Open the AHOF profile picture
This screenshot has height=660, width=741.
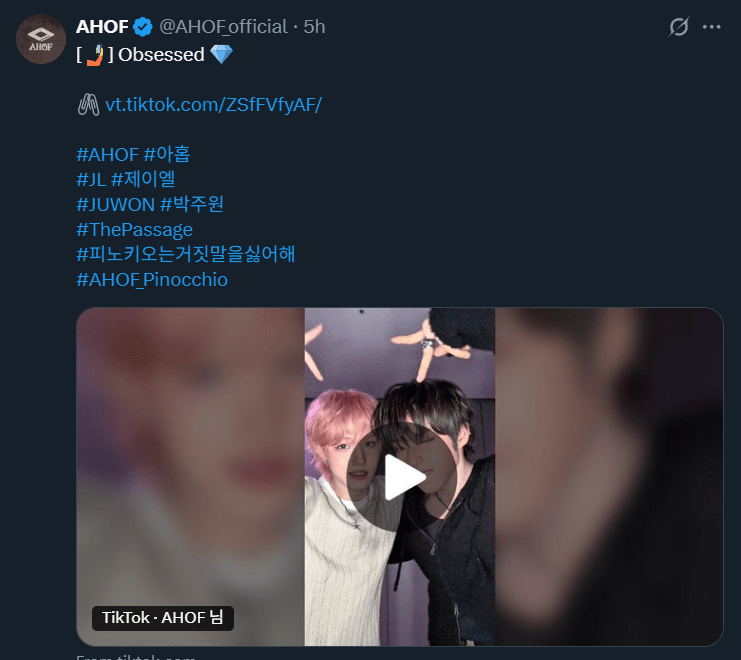[42, 39]
